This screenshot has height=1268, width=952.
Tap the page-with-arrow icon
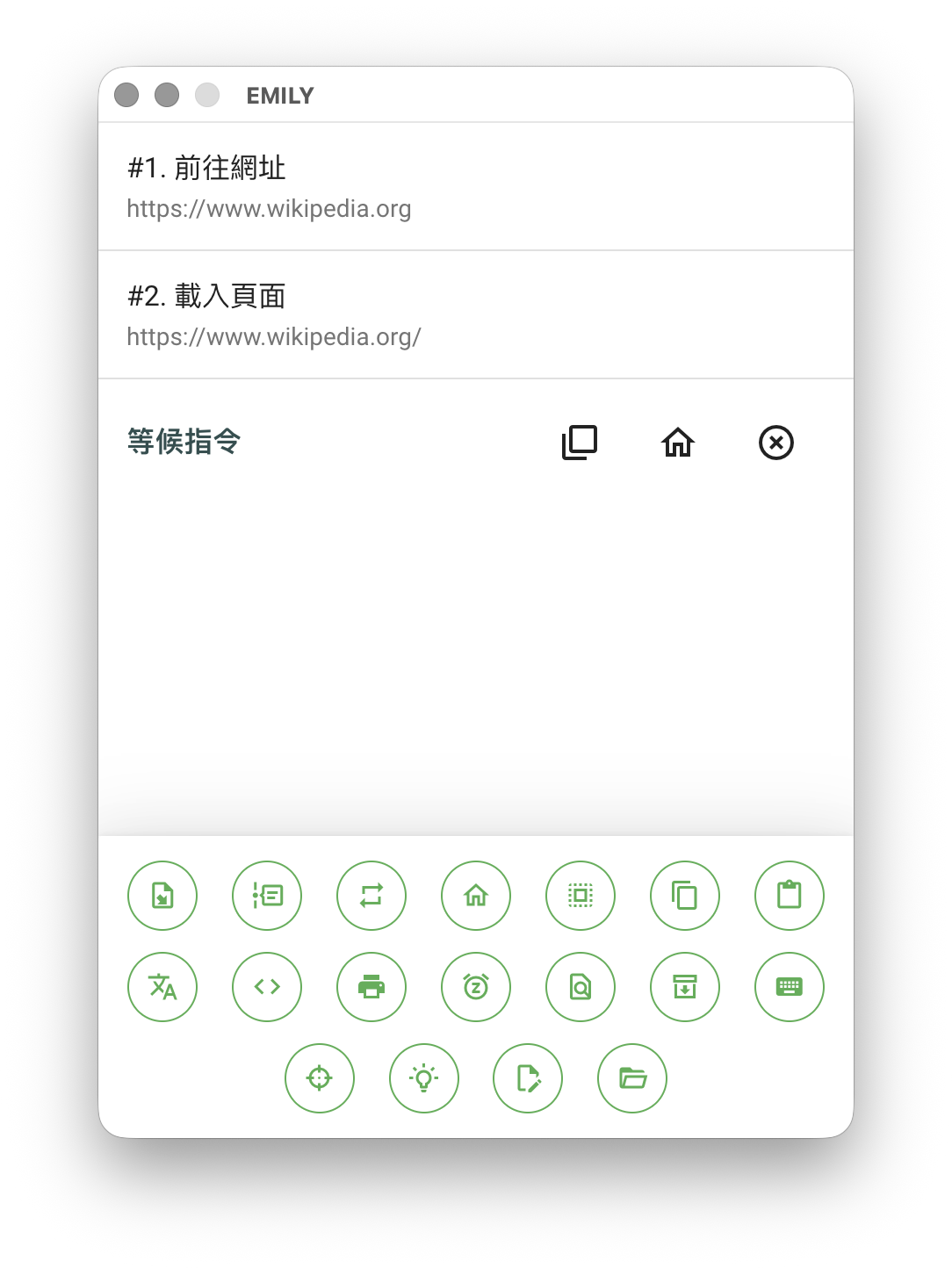(162, 896)
